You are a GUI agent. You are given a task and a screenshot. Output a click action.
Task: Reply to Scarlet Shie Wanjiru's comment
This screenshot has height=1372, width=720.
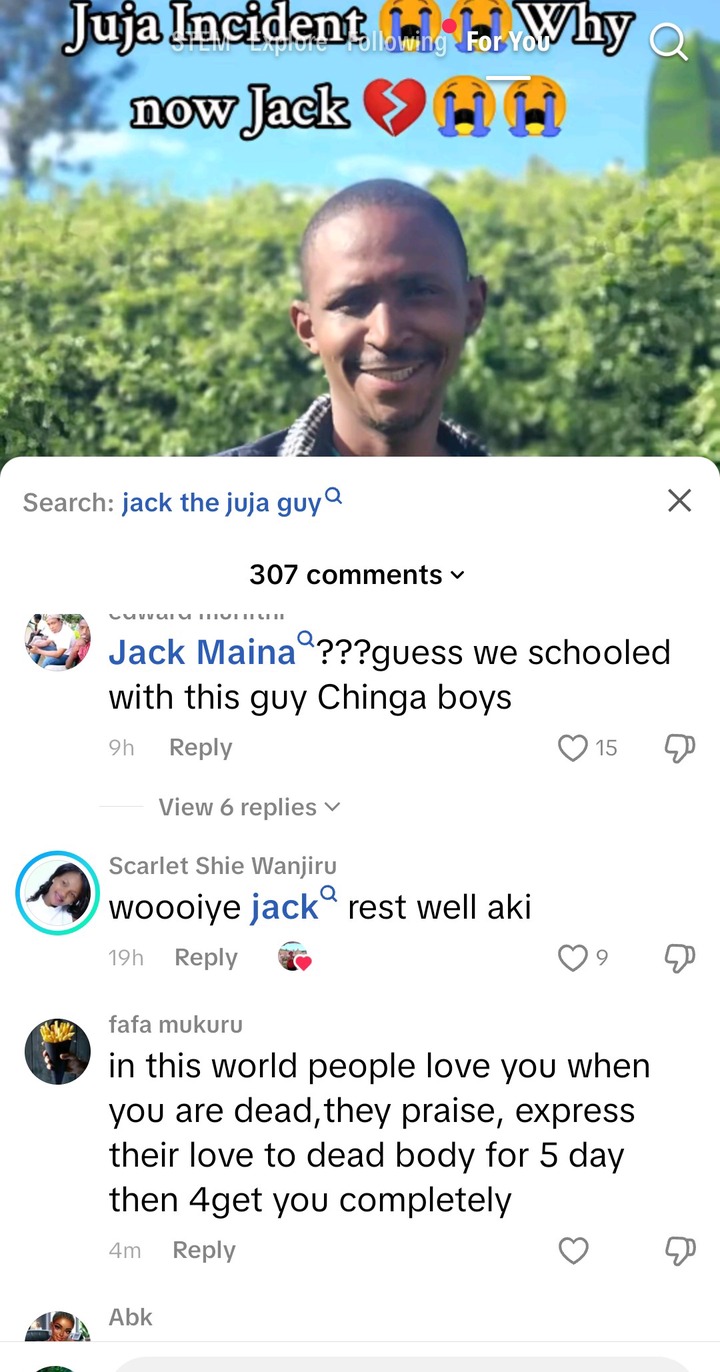(x=205, y=958)
